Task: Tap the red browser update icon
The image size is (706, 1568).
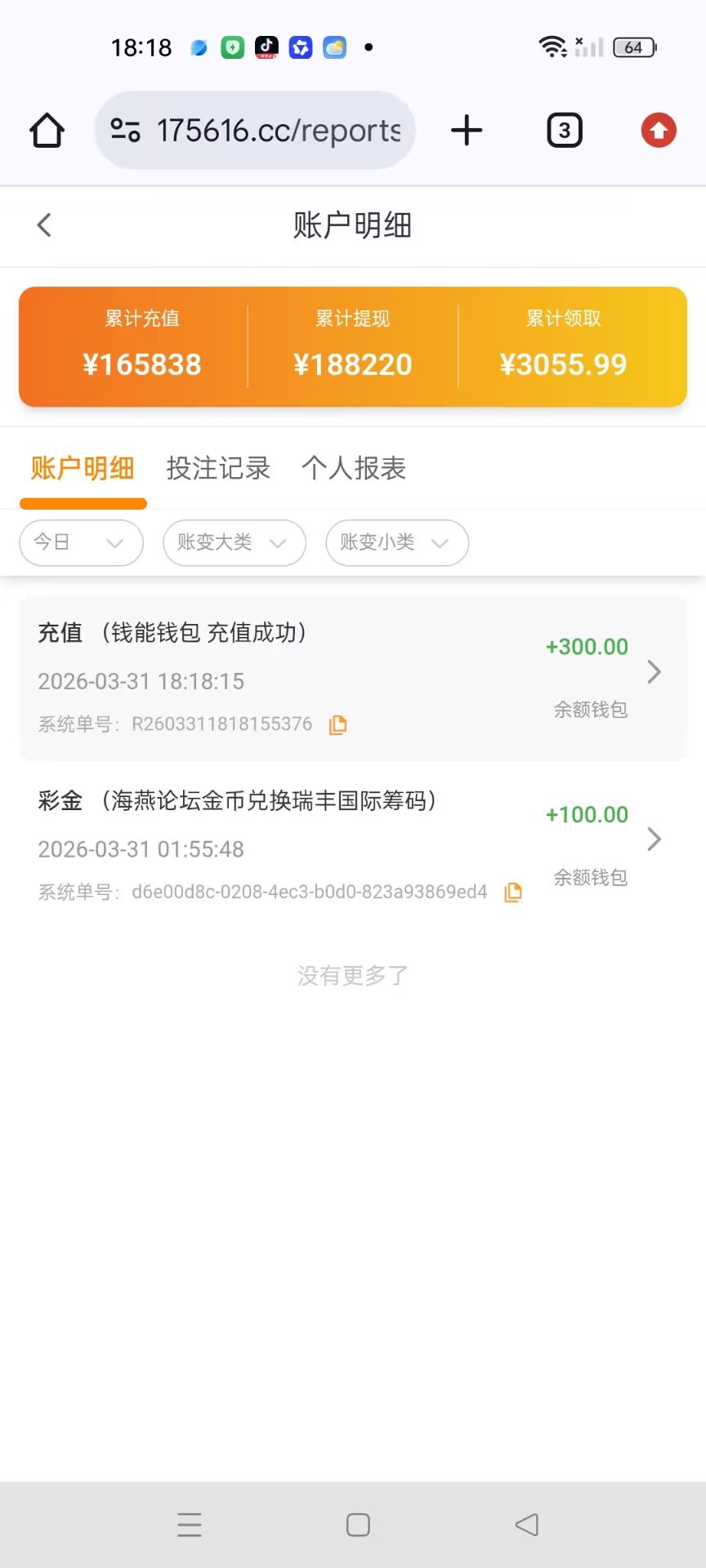Action: coord(659,131)
